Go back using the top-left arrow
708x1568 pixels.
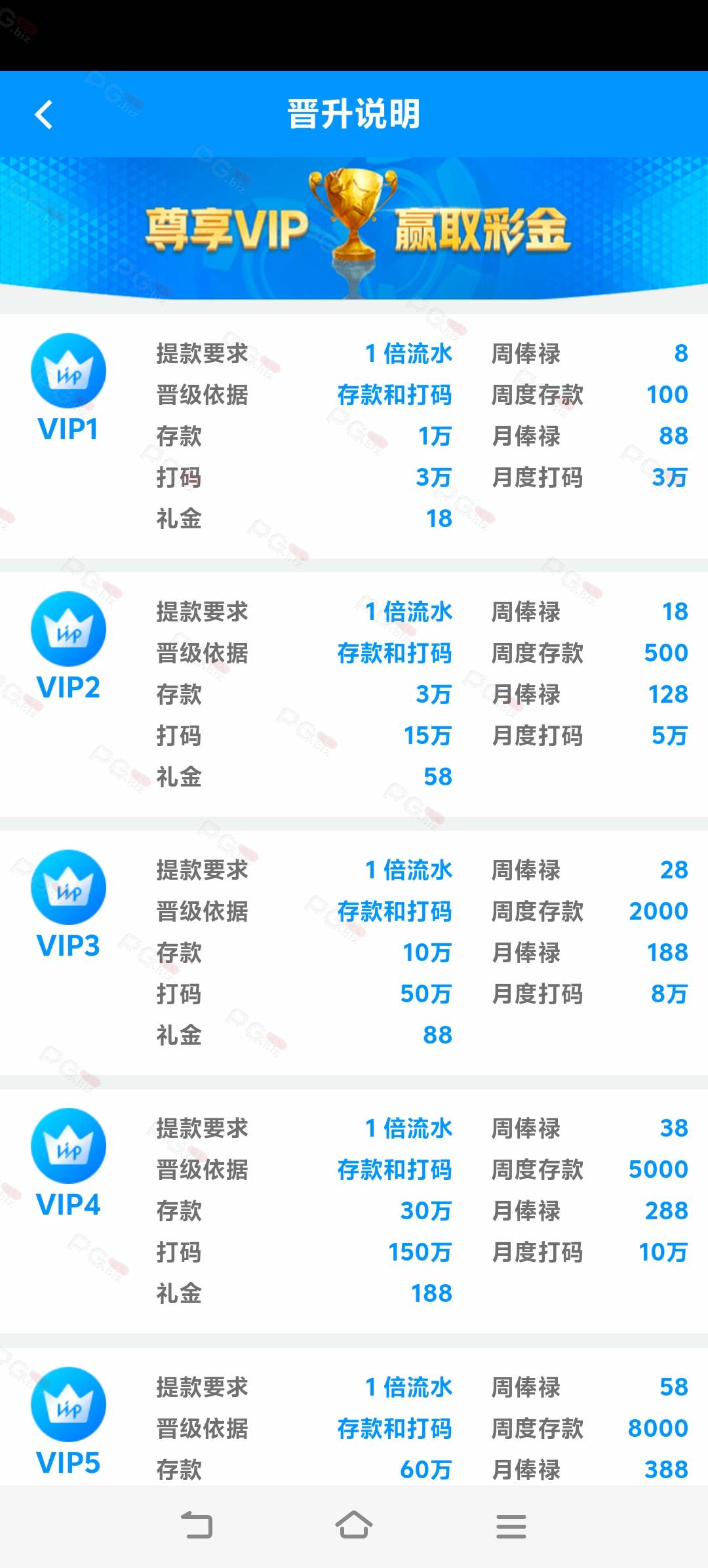point(43,115)
